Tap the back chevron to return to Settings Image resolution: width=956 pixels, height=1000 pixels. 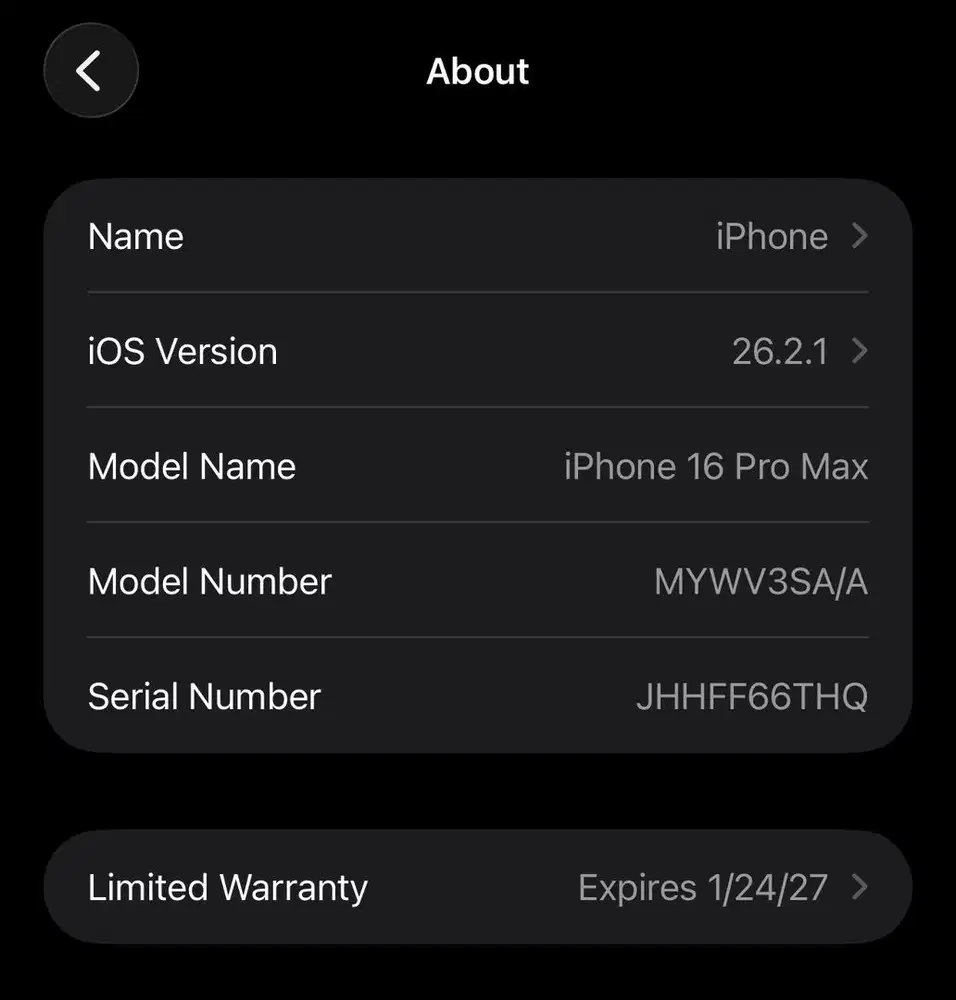(90, 71)
